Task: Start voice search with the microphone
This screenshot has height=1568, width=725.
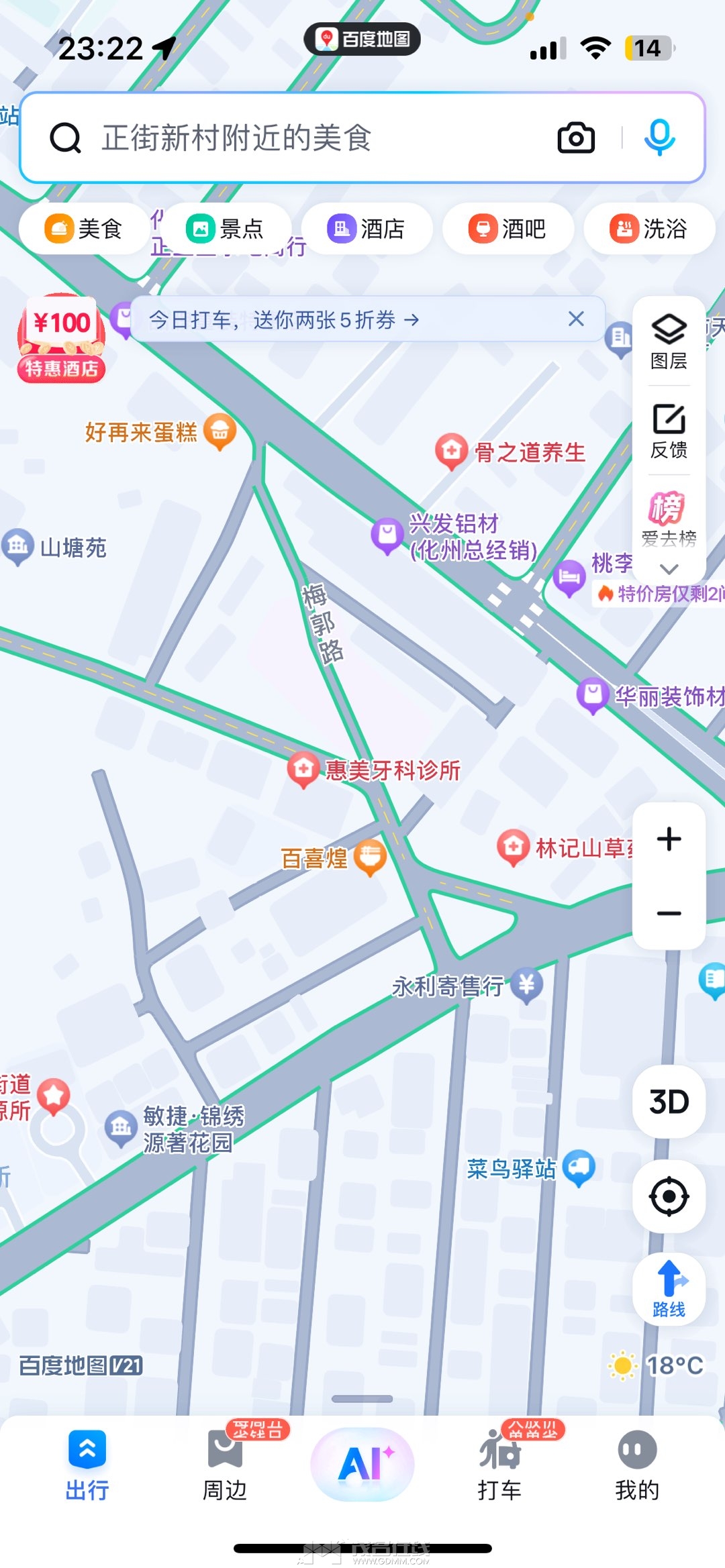Action: pos(659,137)
